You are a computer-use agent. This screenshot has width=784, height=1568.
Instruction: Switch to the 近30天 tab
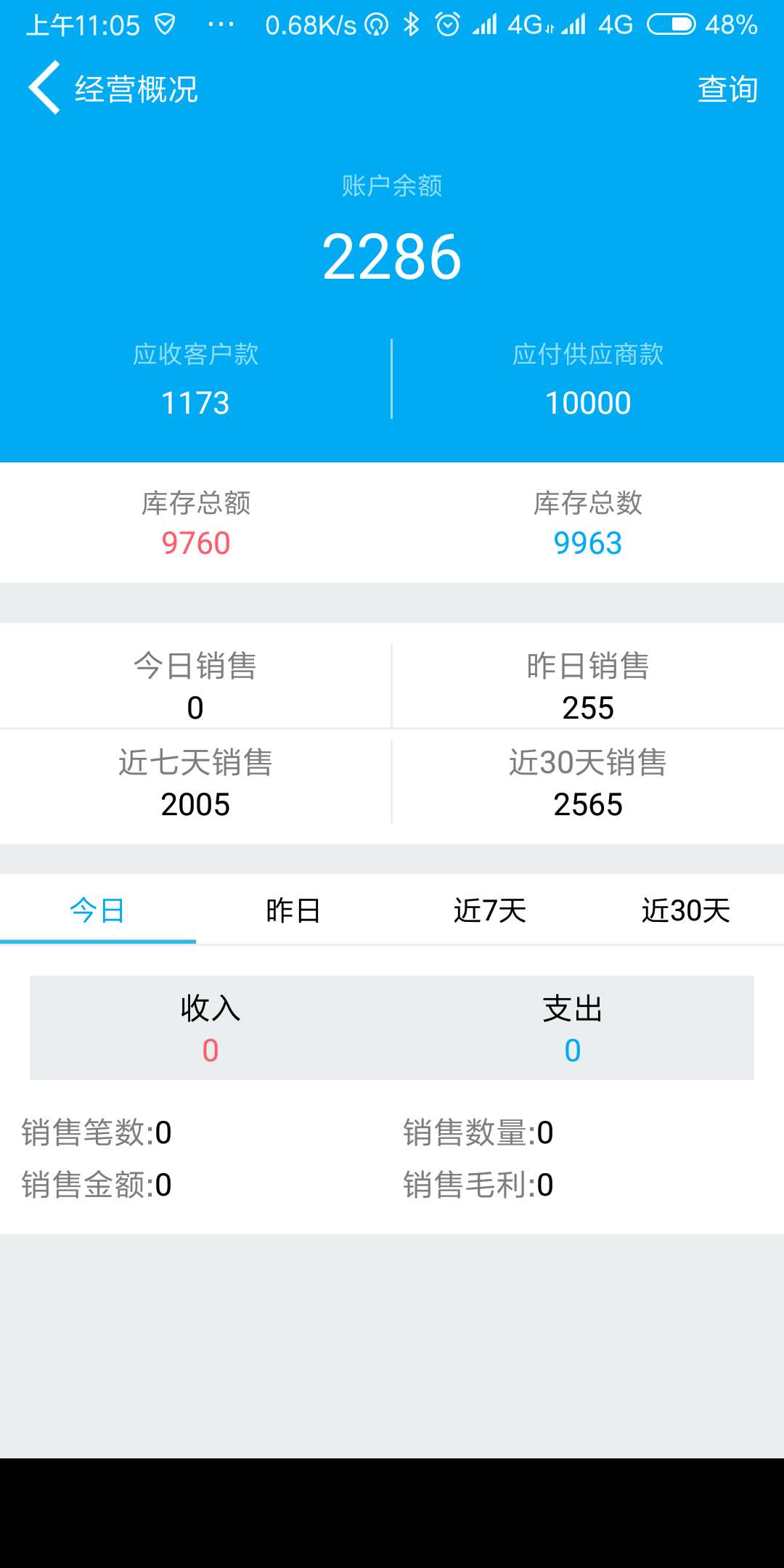tap(685, 910)
